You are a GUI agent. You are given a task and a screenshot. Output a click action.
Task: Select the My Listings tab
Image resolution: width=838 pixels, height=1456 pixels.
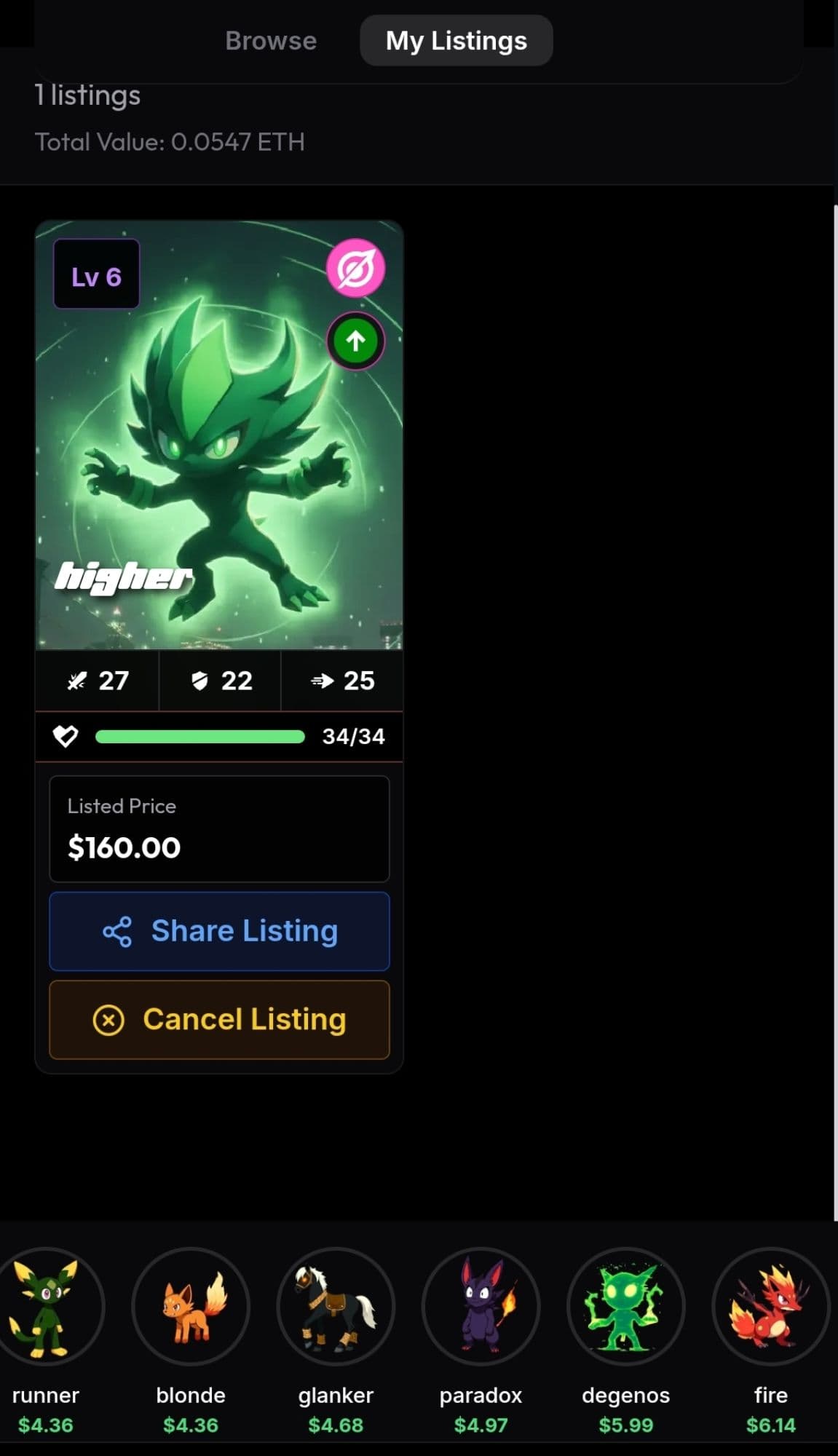pyautogui.click(x=456, y=41)
